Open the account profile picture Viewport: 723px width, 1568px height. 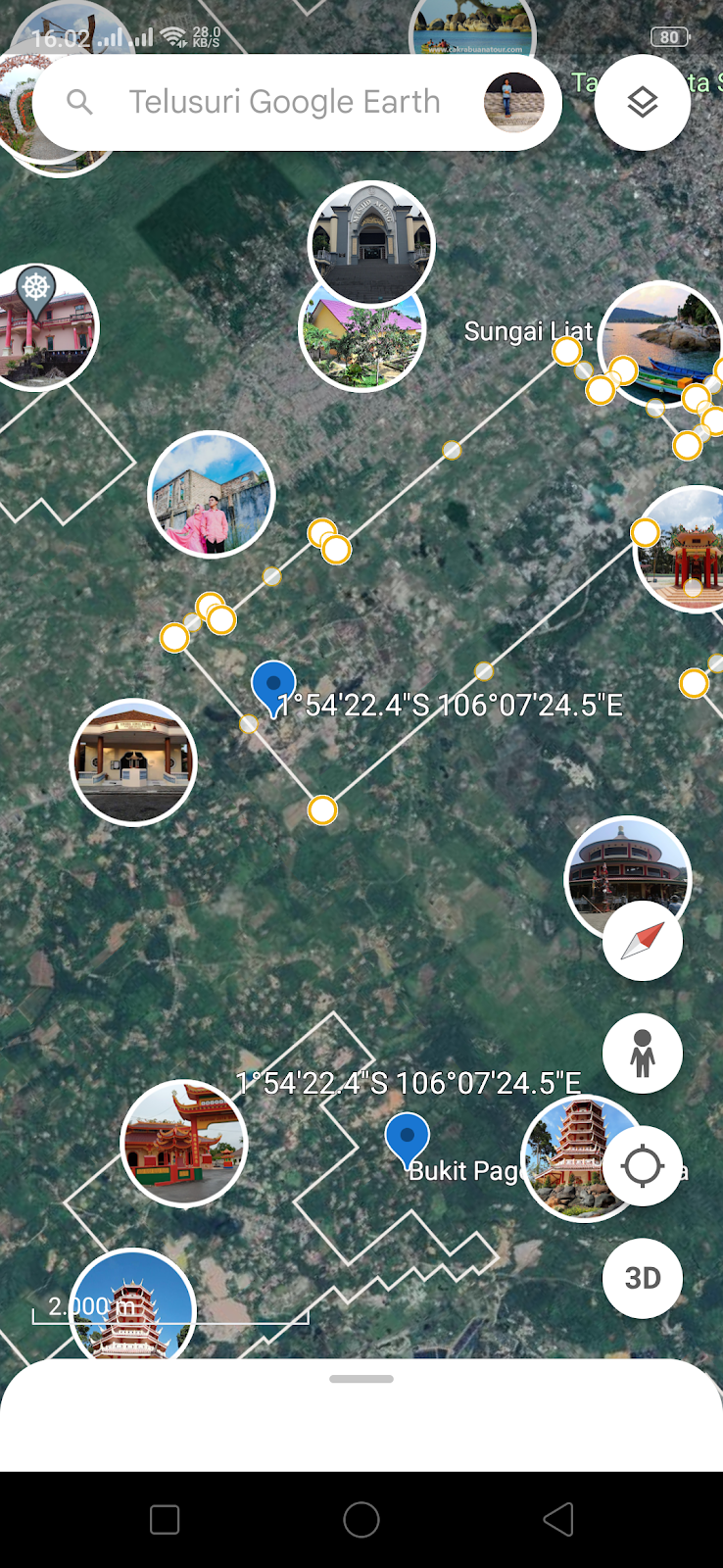[513, 102]
